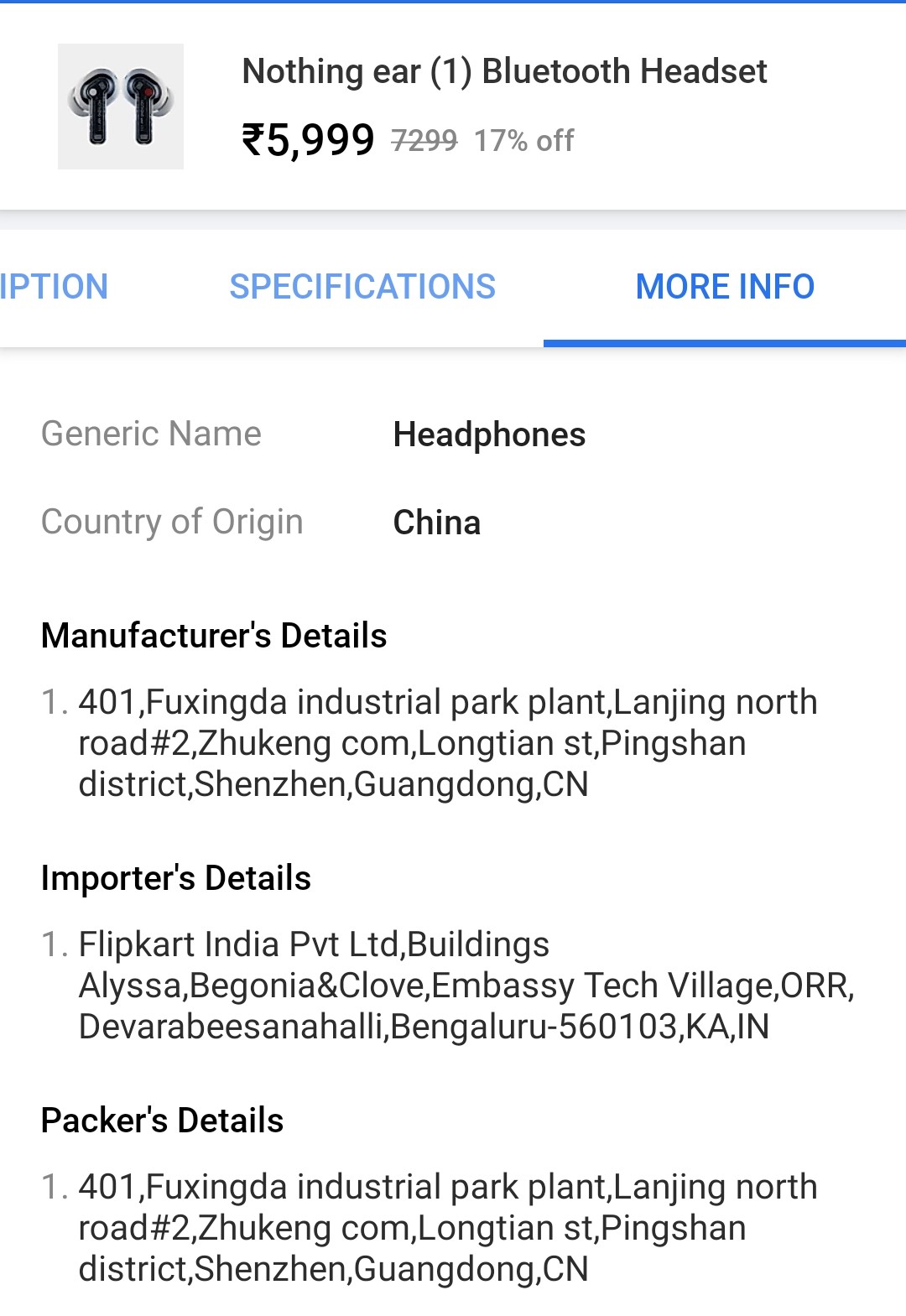Open the Nothing ear (1) product thumbnail

click(x=121, y=107)
